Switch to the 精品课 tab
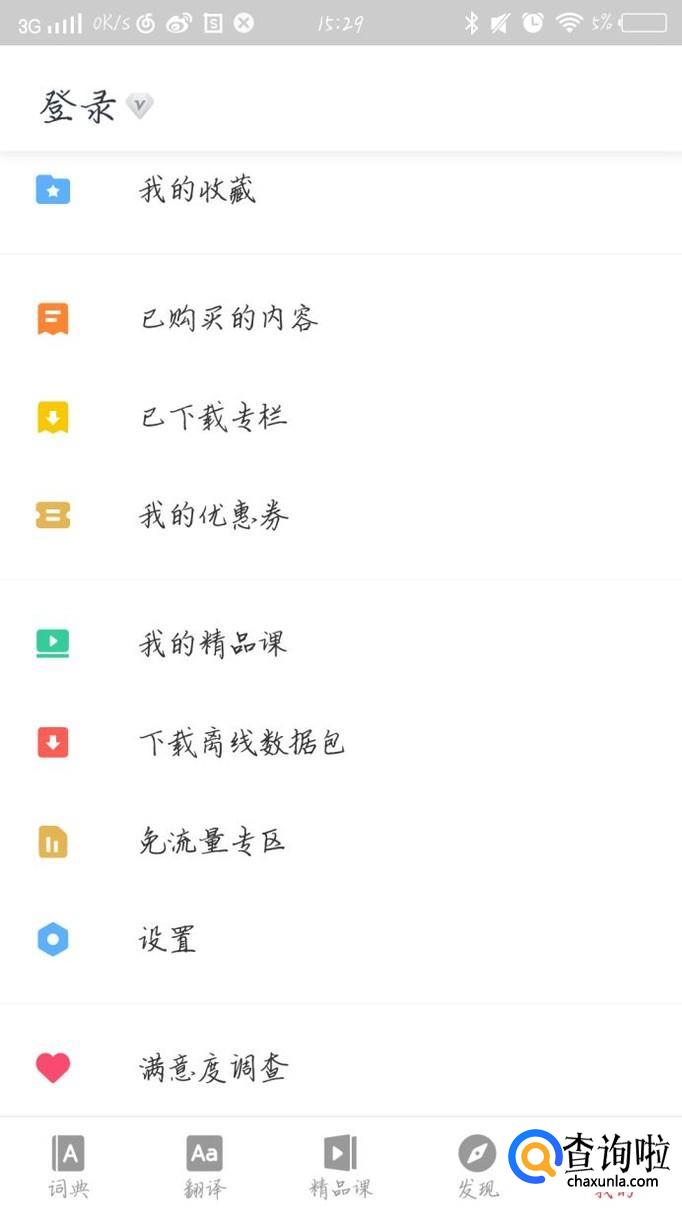Viewport: 682px width, 1212px height. tap(340, 1166)
